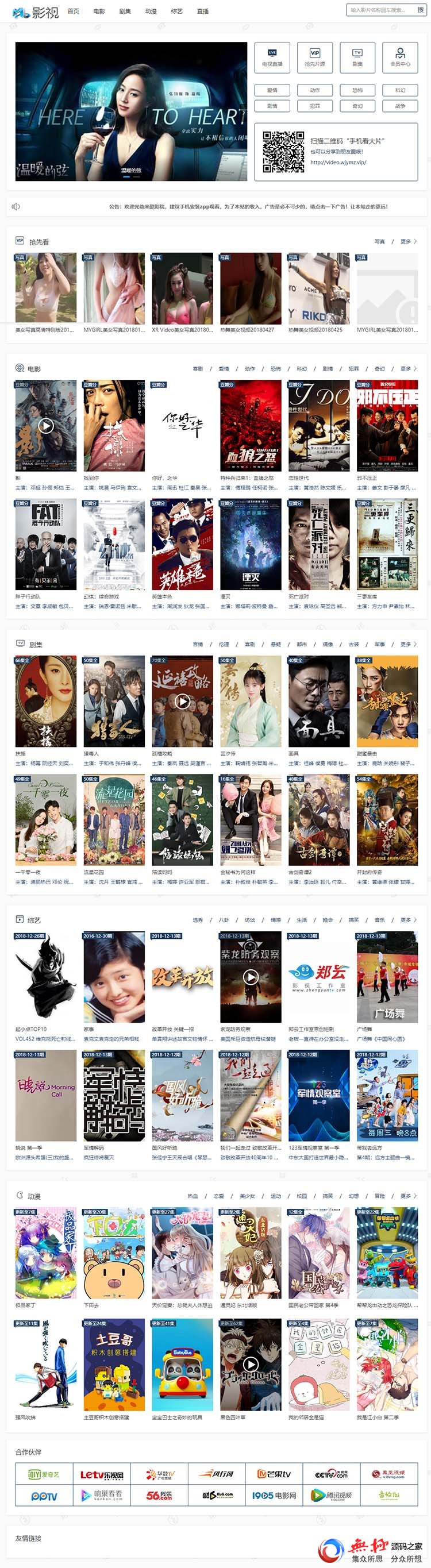
Task: Open the 军情解码 variety show card
Action: [114, 1096]
